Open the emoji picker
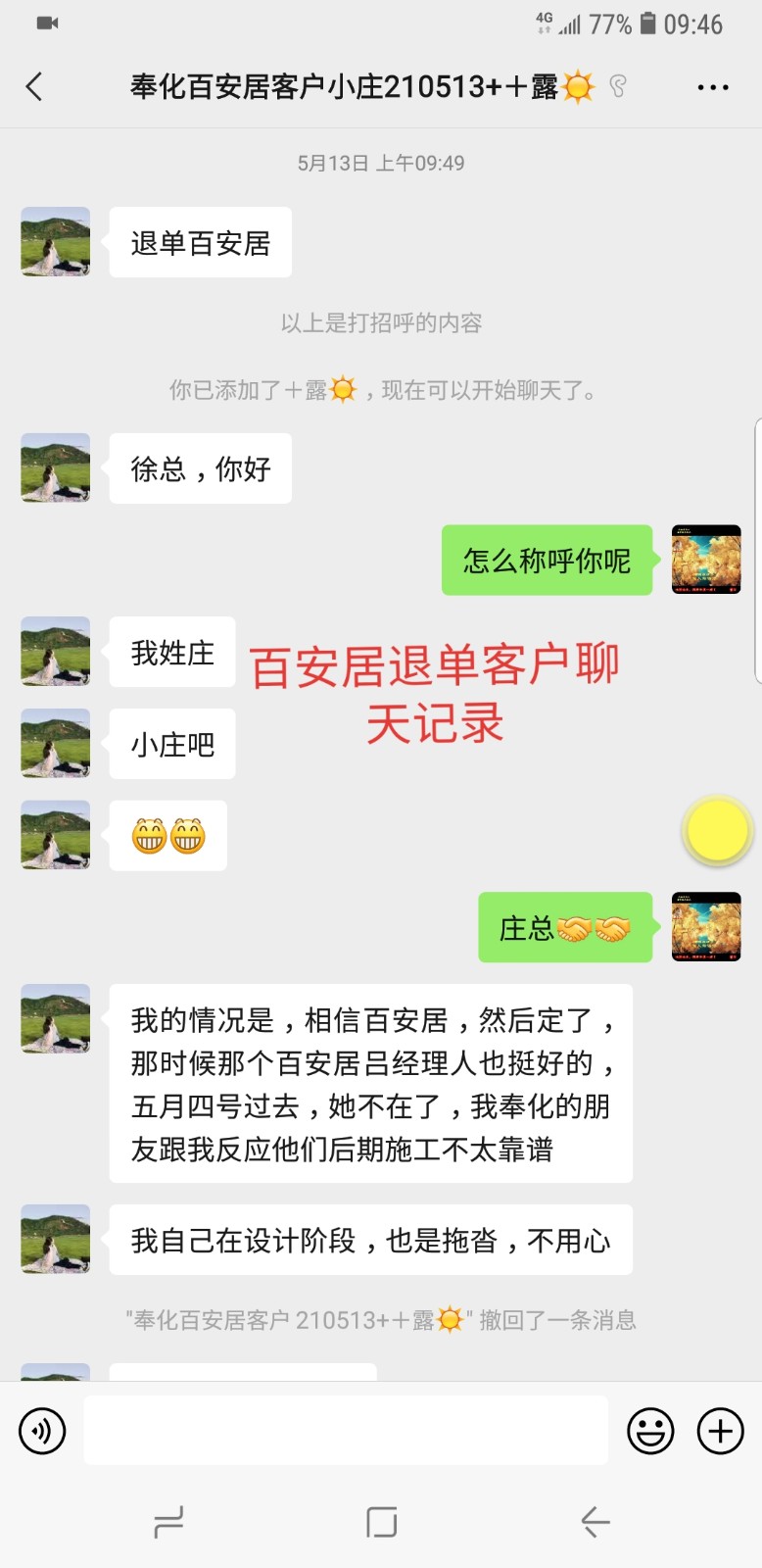 point(650,1431)
